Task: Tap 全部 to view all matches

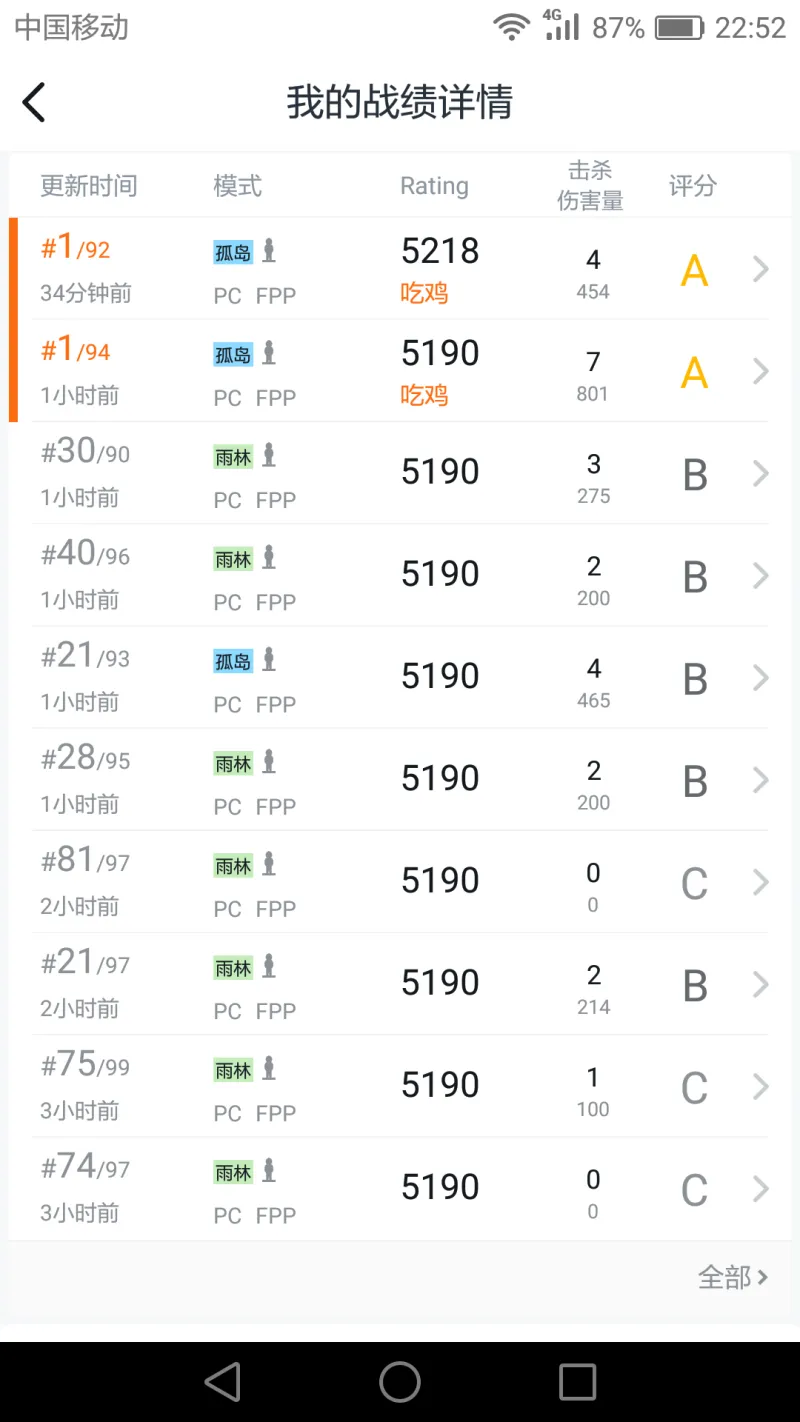Action: (x=733, y=1277)
